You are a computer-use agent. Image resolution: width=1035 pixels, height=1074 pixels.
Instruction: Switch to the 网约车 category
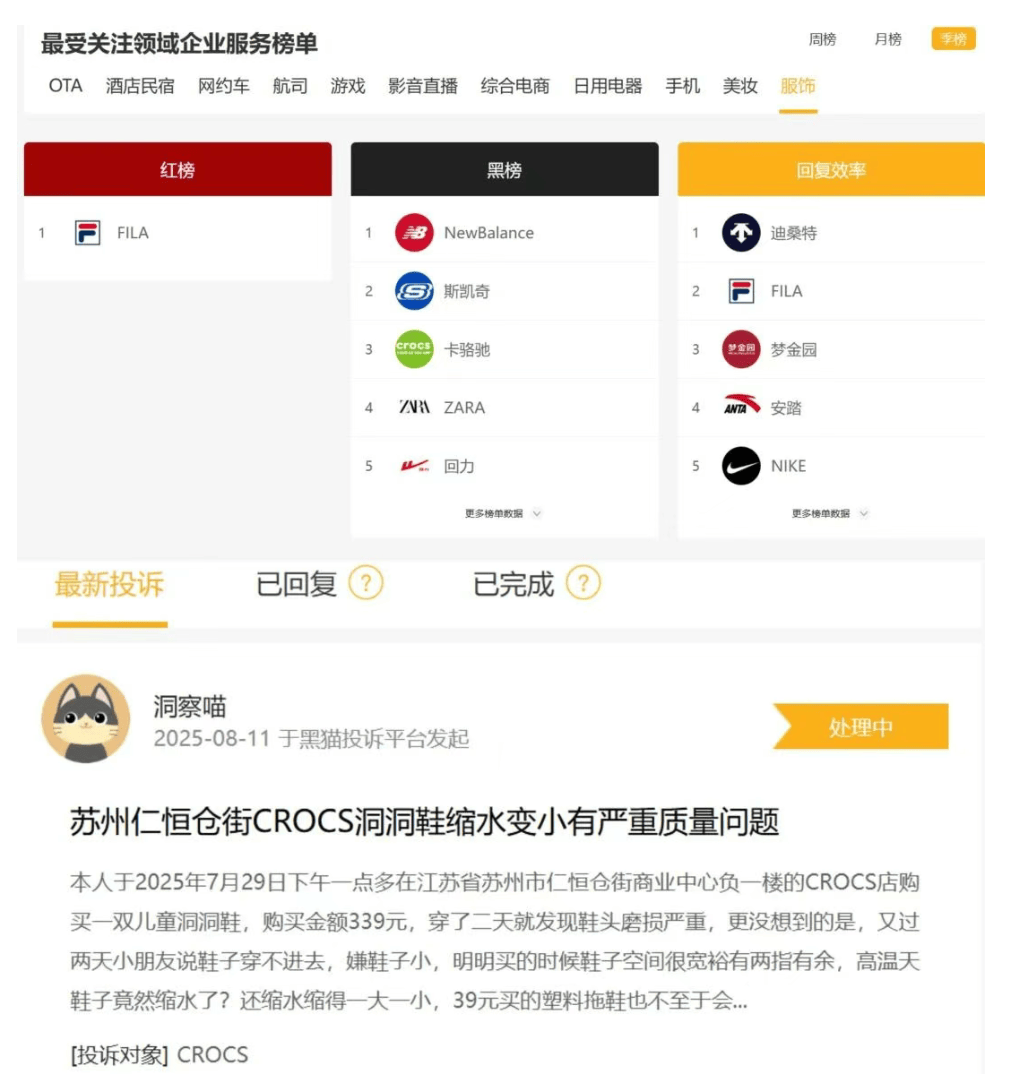tap(223, 86)
